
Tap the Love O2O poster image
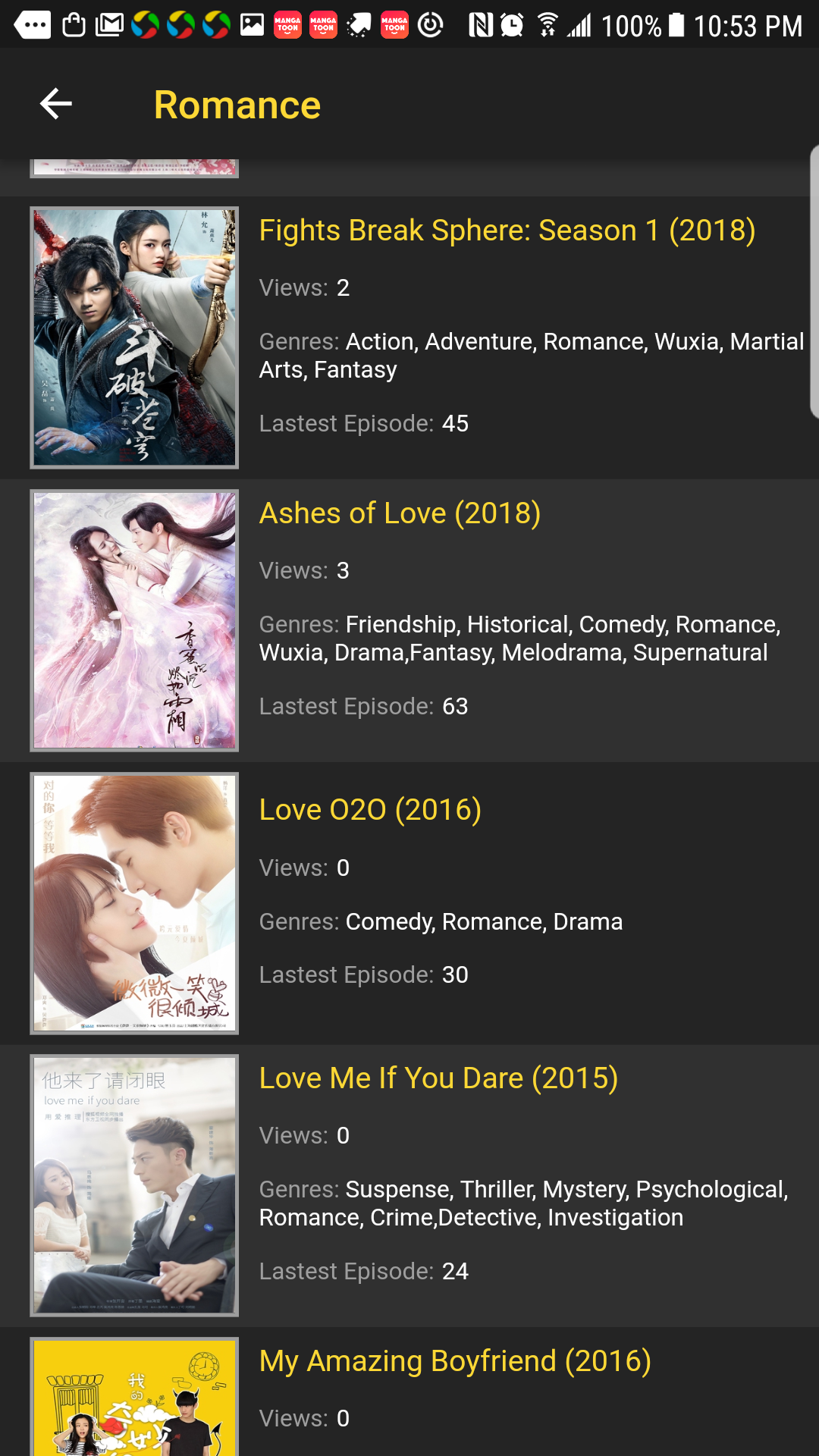(x=135, y=902)
